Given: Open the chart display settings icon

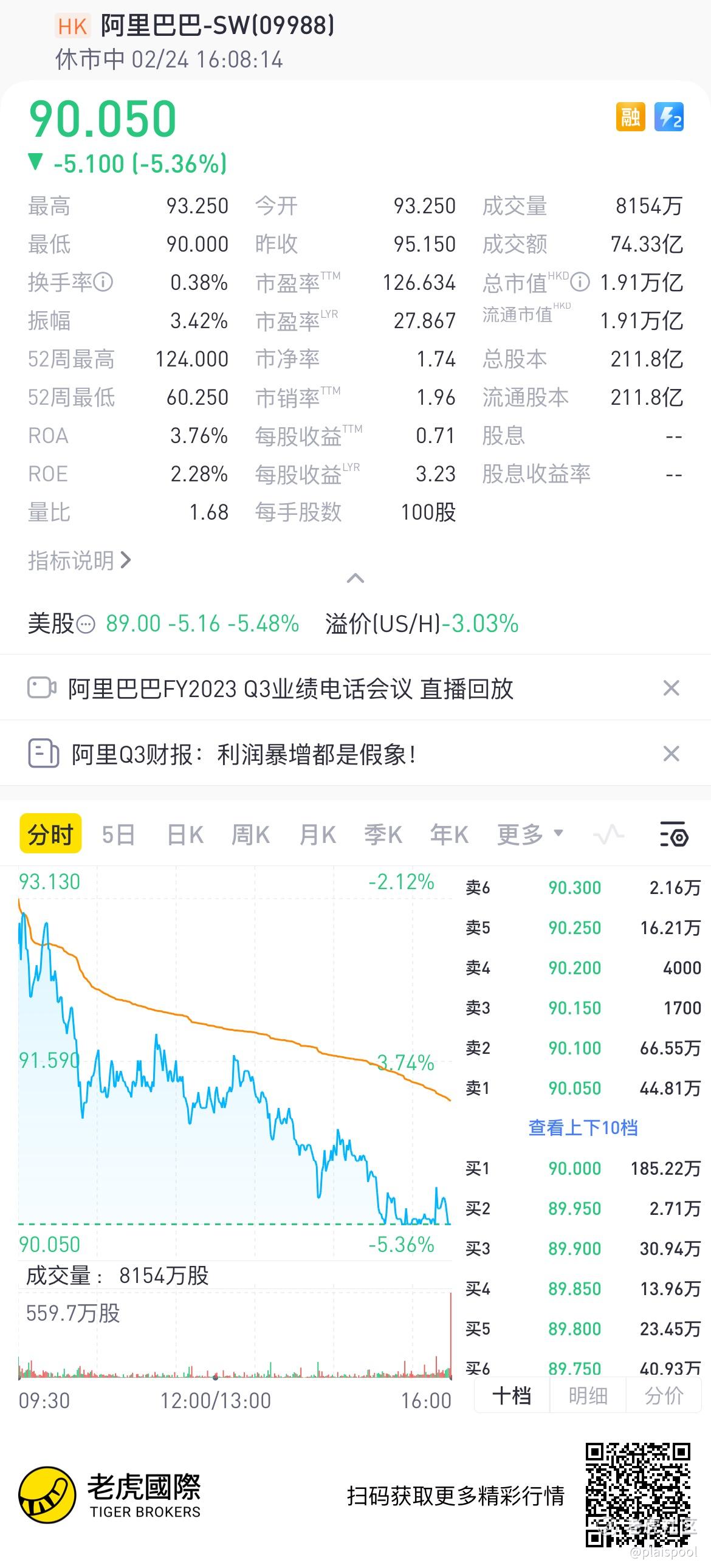Looking at the screenshot, I should coord(674,835).
